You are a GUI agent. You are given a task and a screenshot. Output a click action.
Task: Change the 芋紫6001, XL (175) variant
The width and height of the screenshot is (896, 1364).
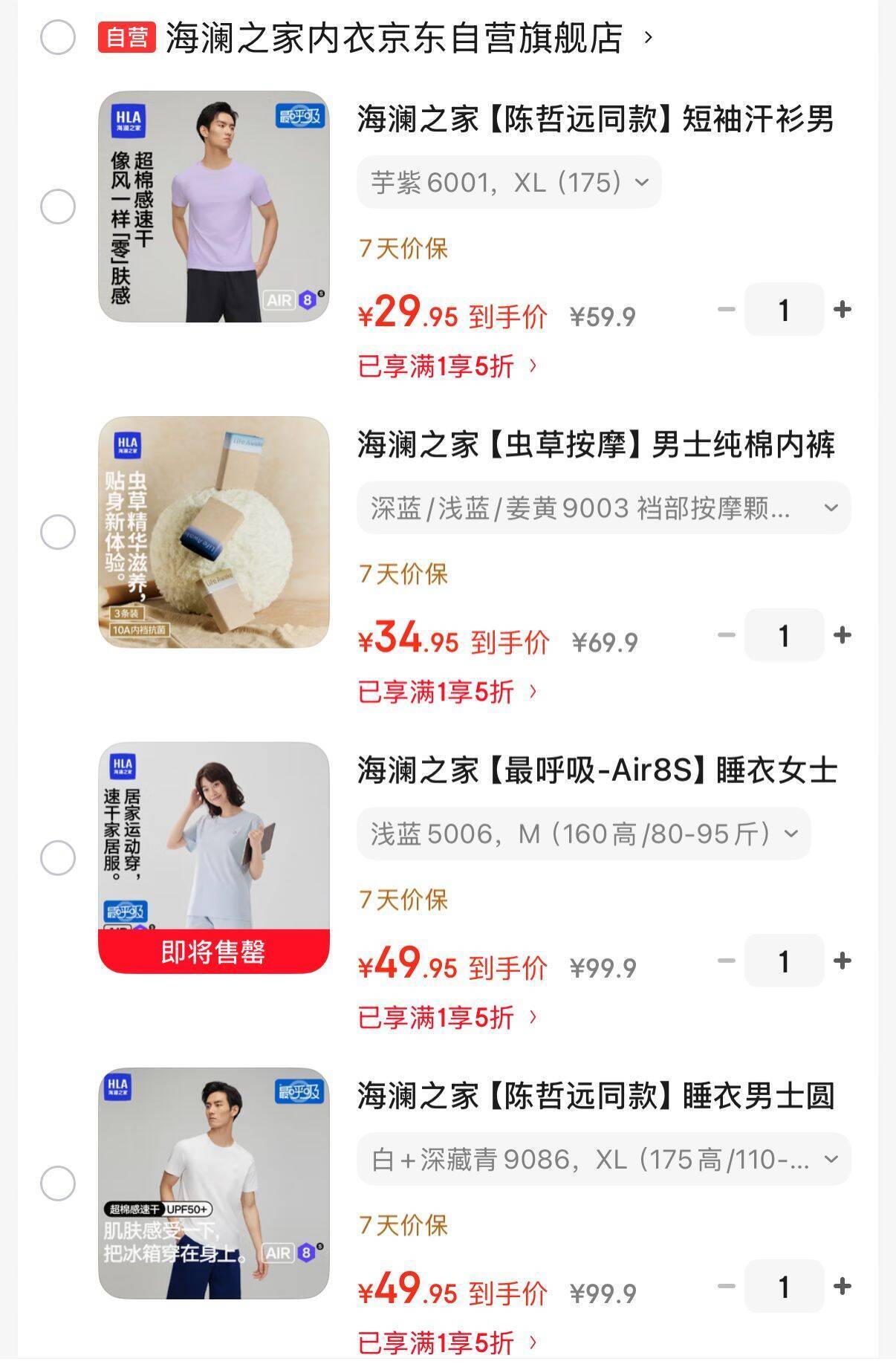509,183
